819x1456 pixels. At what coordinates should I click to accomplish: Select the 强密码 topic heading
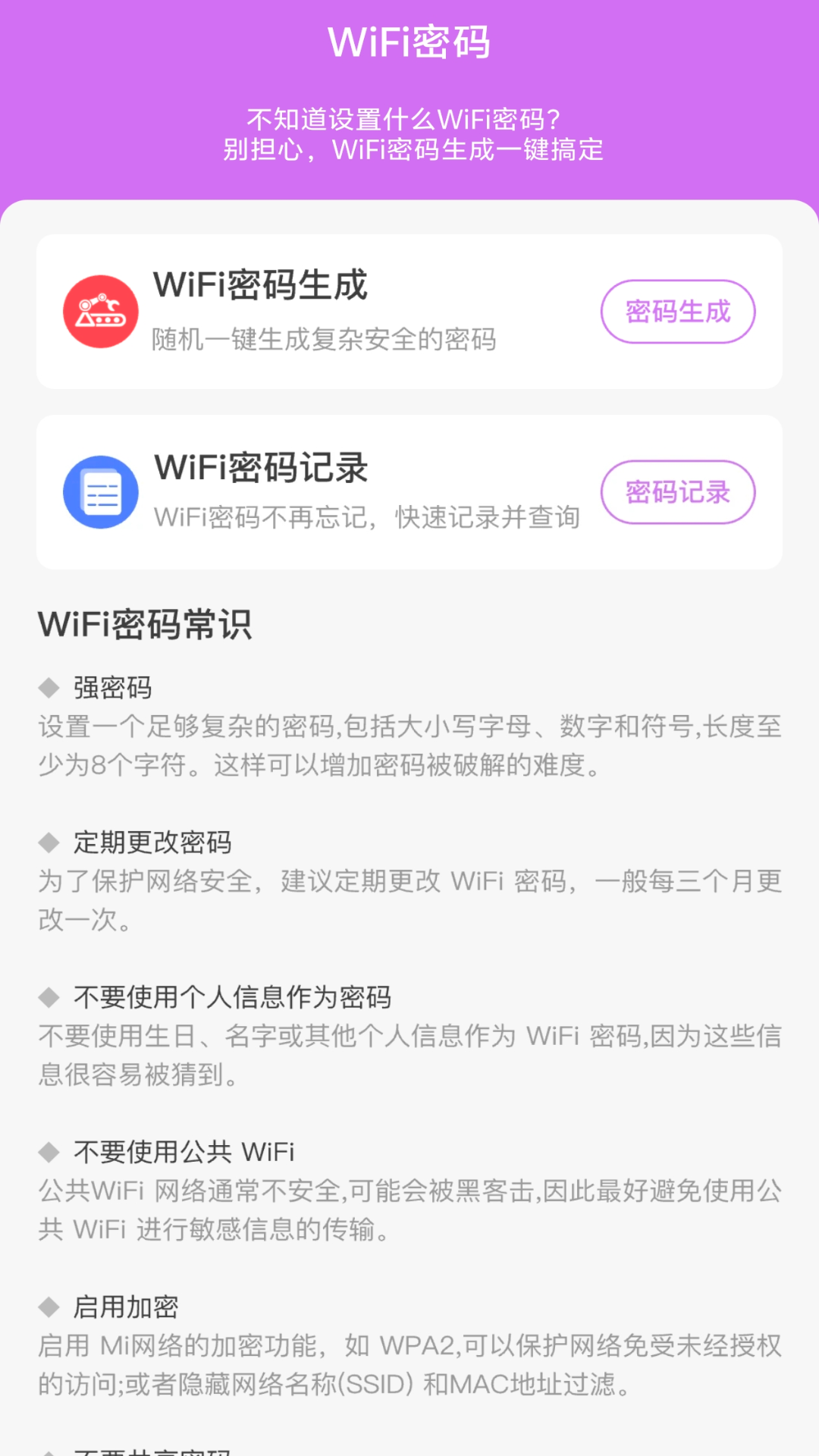[x=112, y=689]
